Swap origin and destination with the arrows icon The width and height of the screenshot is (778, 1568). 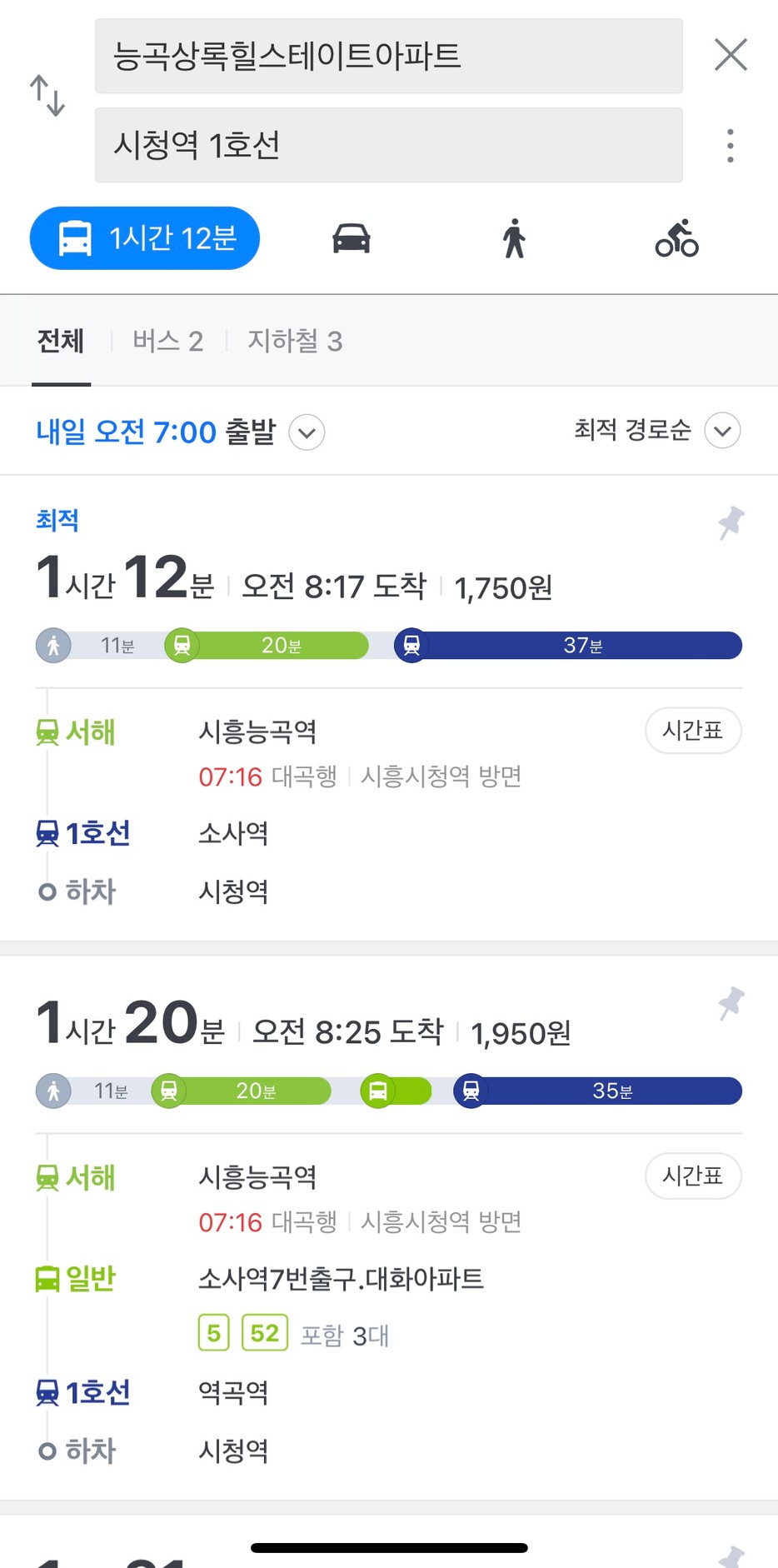(47, 96)
